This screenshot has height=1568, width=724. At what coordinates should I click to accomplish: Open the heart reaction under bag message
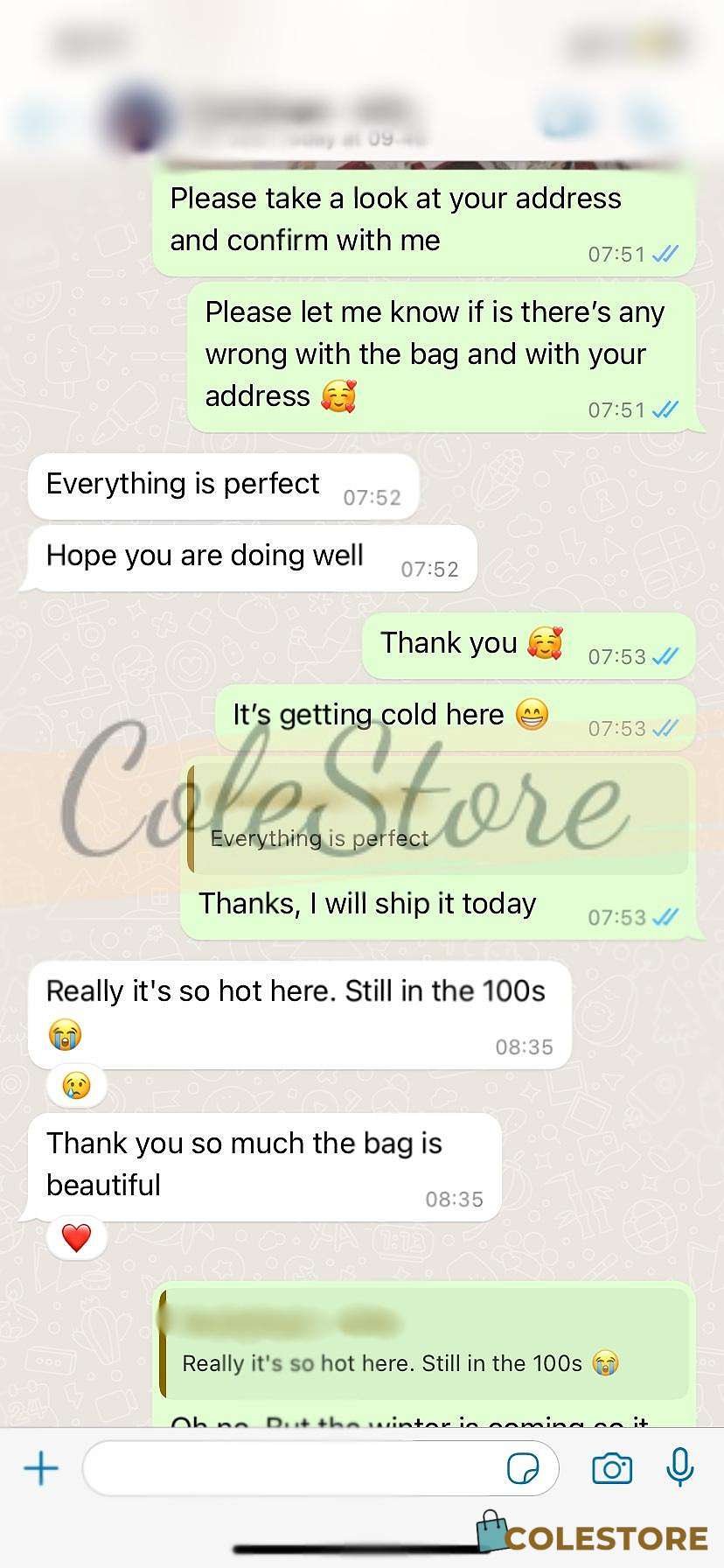click(77, 1237)
